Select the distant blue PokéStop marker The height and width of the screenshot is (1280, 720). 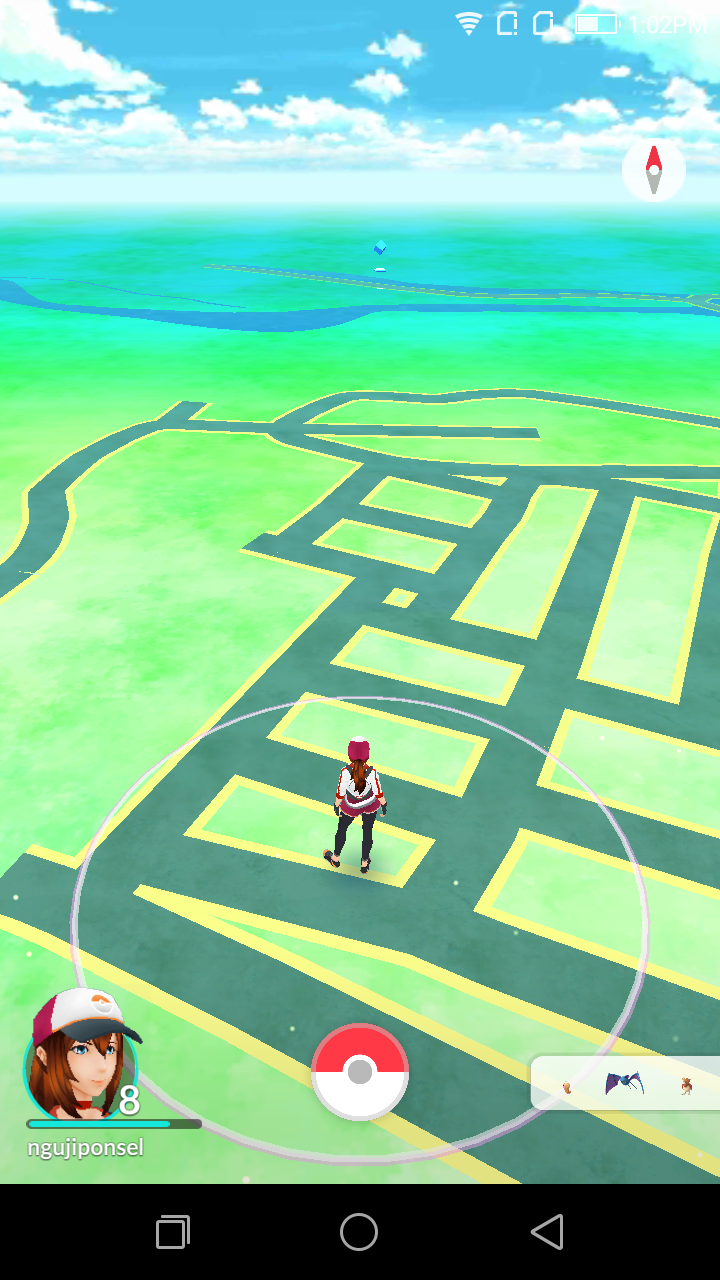(x=380, y=248)
